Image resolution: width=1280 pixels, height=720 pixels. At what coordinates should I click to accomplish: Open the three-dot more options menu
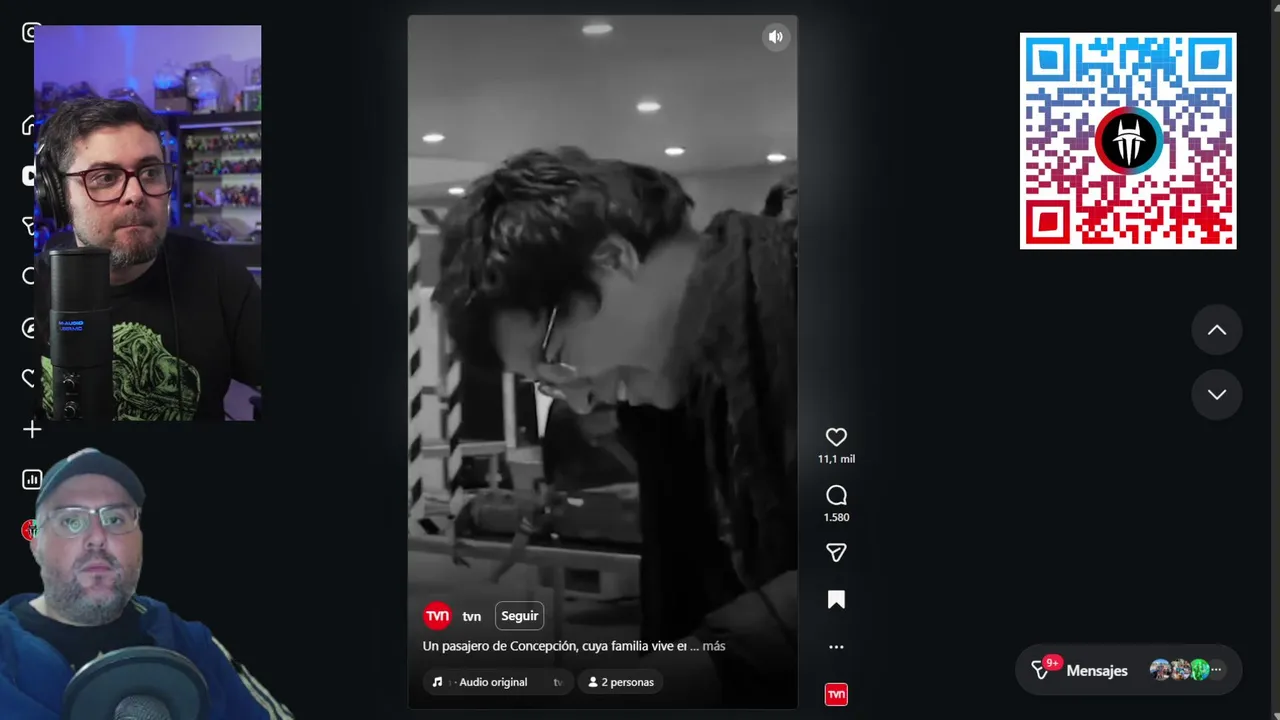[836, 647]
